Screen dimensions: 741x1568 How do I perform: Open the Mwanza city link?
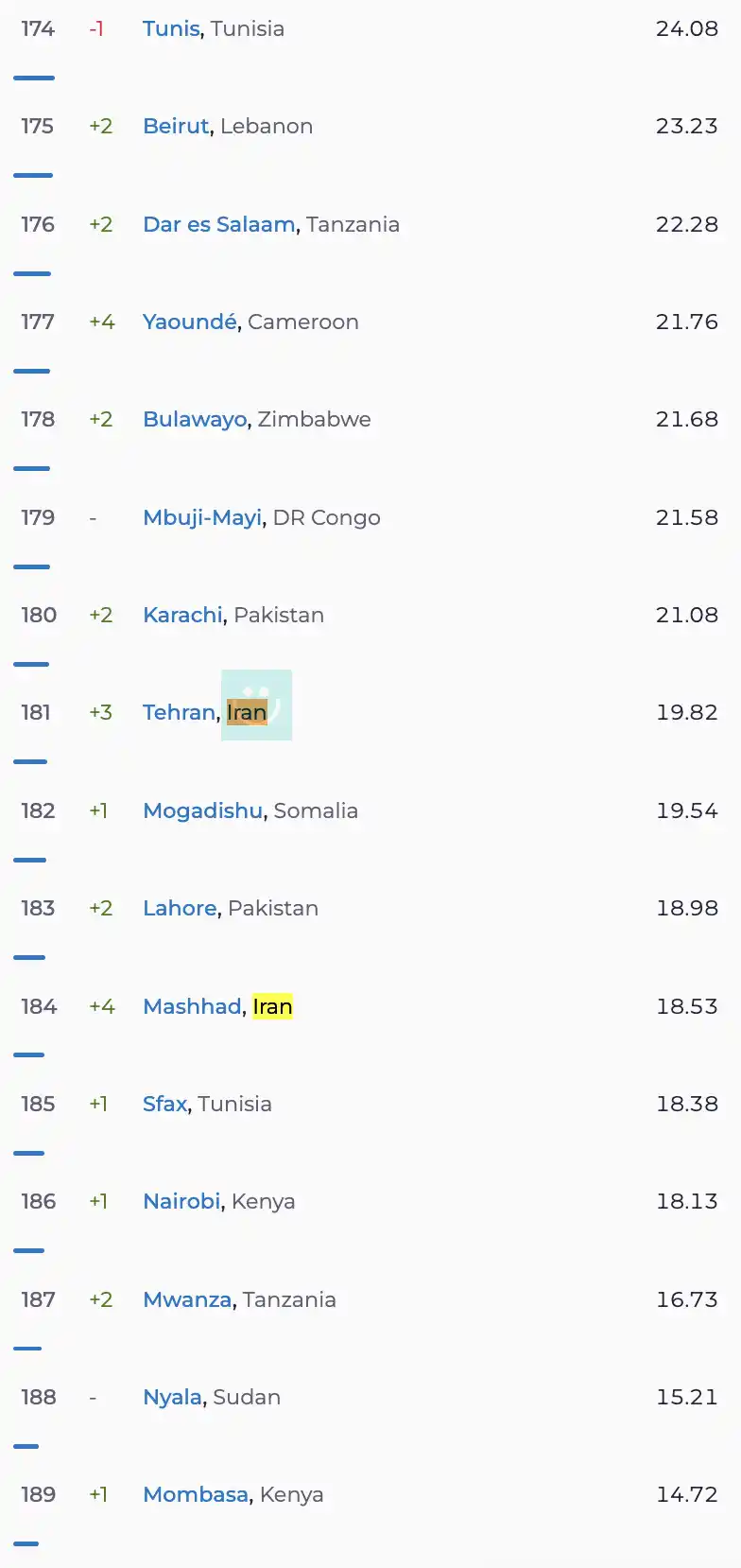point(187,1299)
